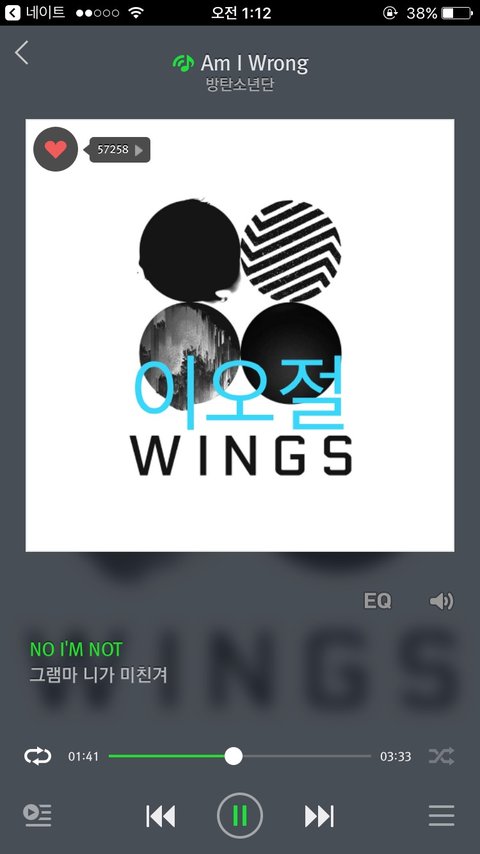Open the 57258 likes count
The width and height of the screenshot is (480, 854).
coord(118,150)
